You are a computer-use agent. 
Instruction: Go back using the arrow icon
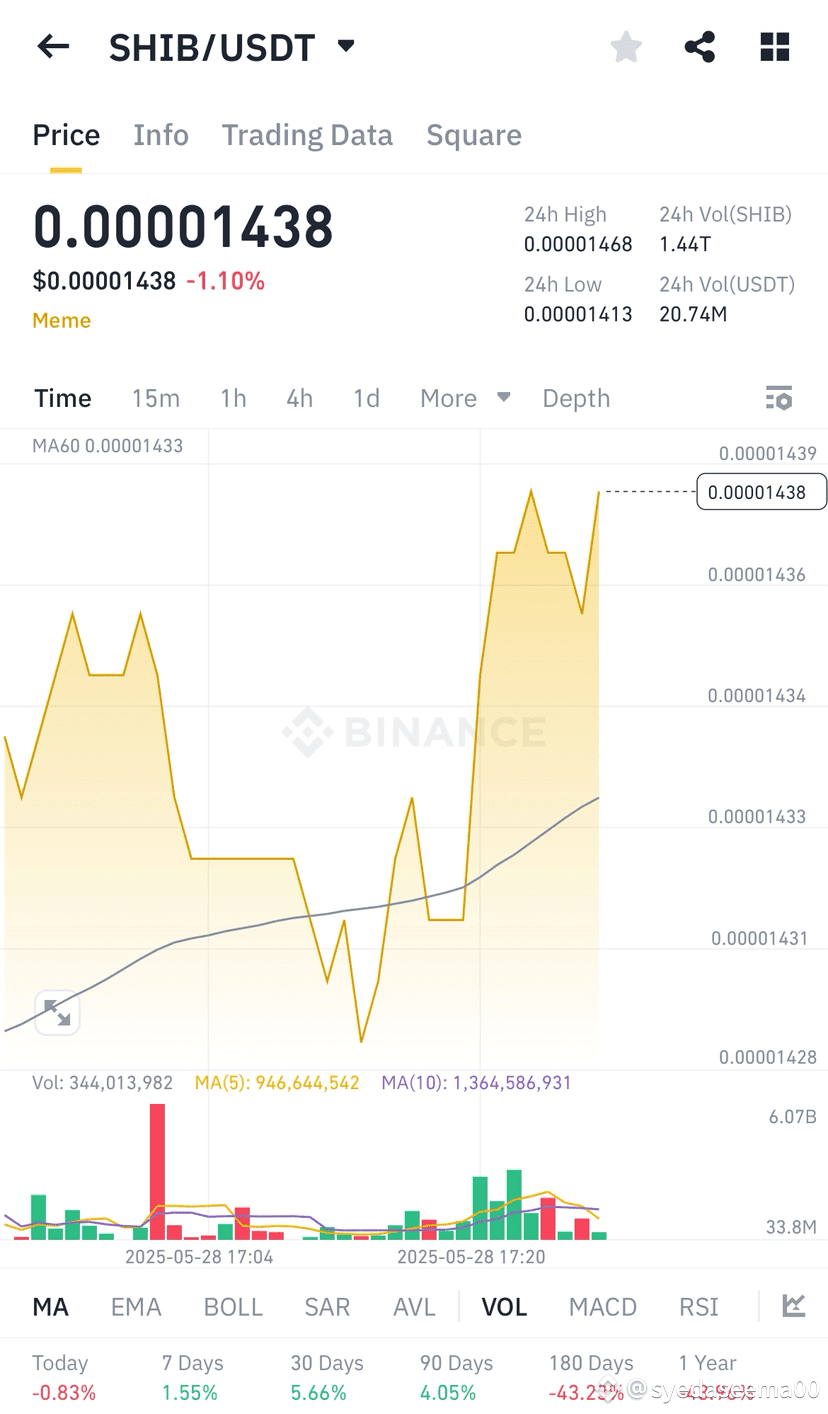(x=53, y=46)
